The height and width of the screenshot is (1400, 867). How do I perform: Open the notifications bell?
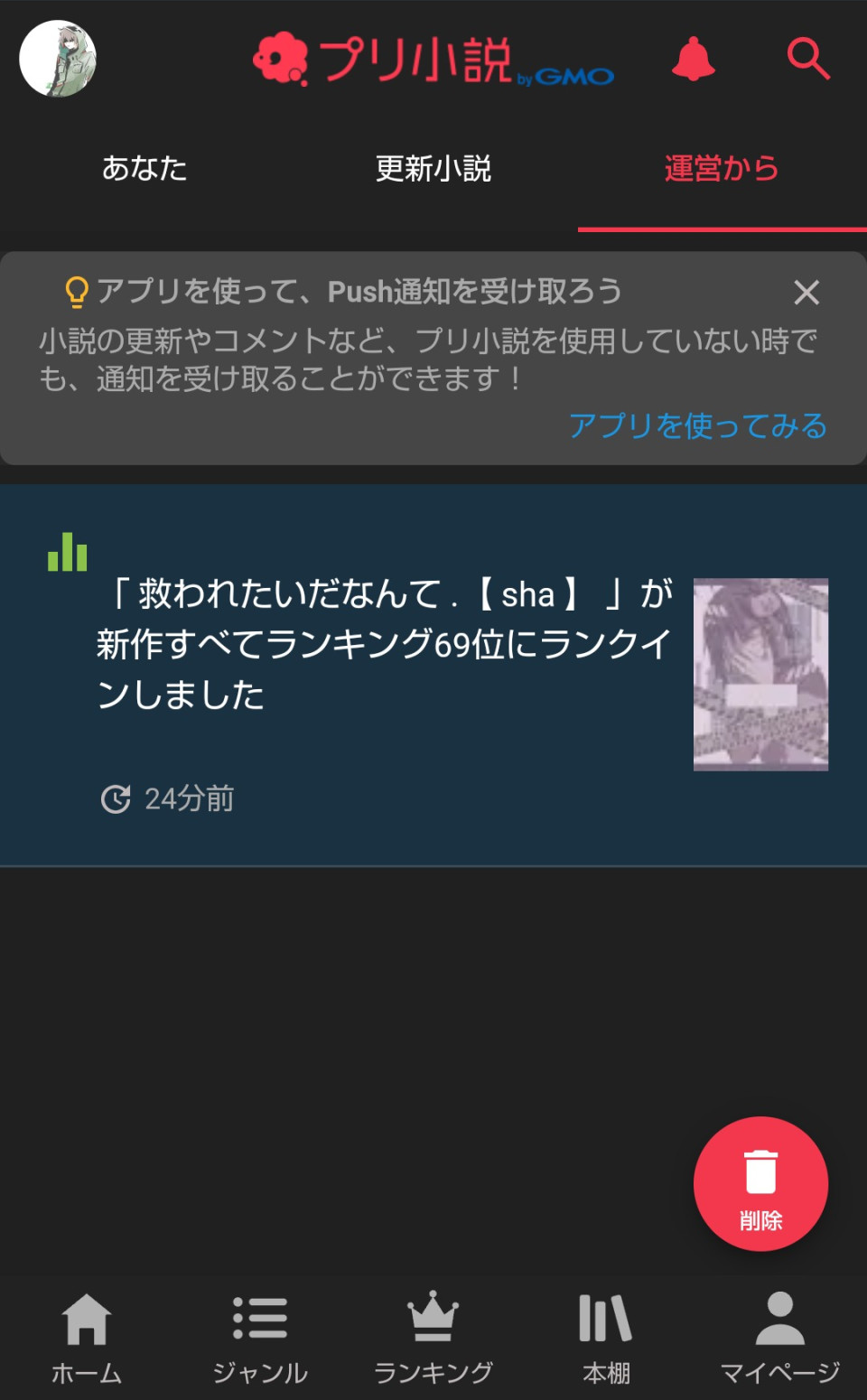[693, 59]
